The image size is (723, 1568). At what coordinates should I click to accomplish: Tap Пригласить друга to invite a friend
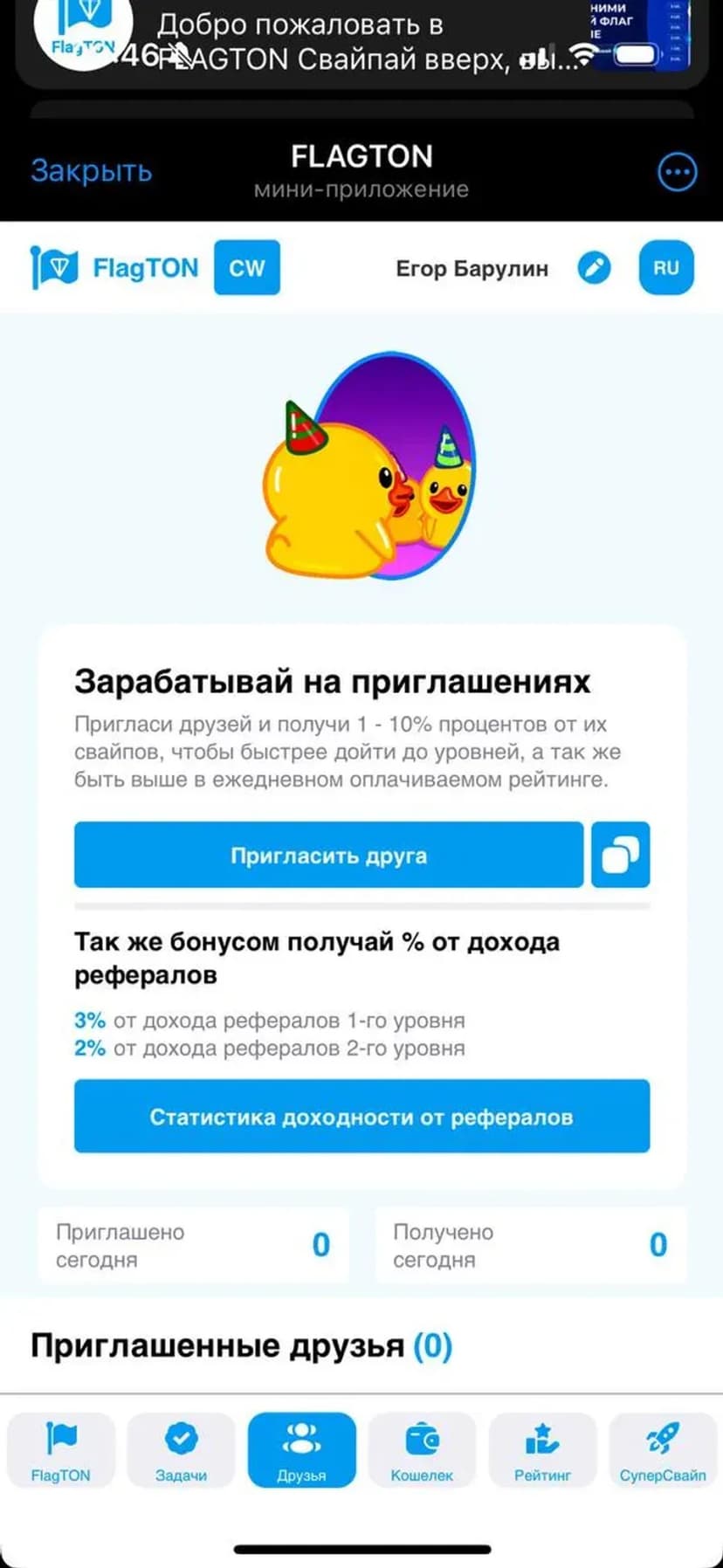(x=328, y=855)
